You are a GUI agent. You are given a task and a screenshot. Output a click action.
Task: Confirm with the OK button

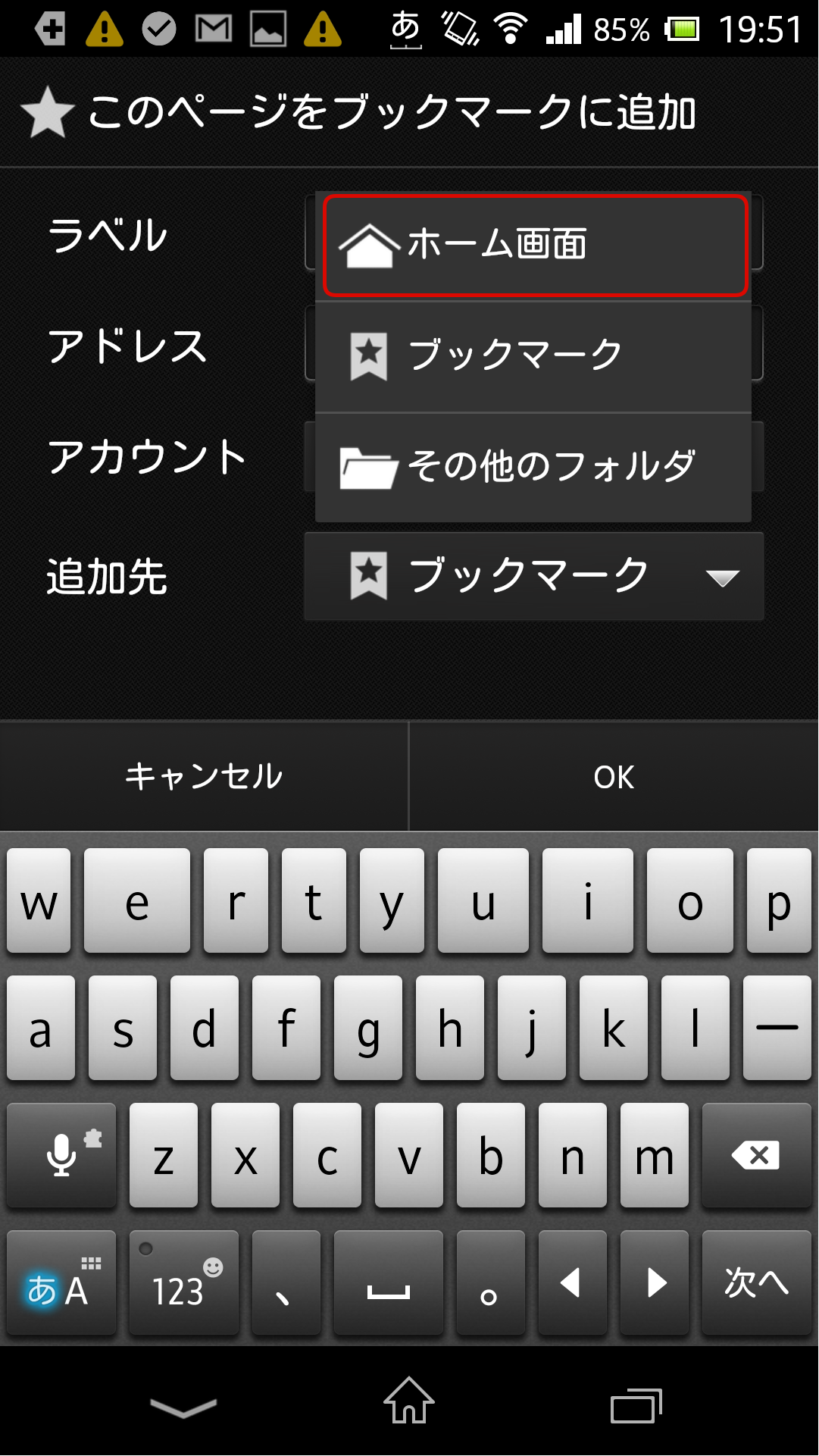click(614, 776)
